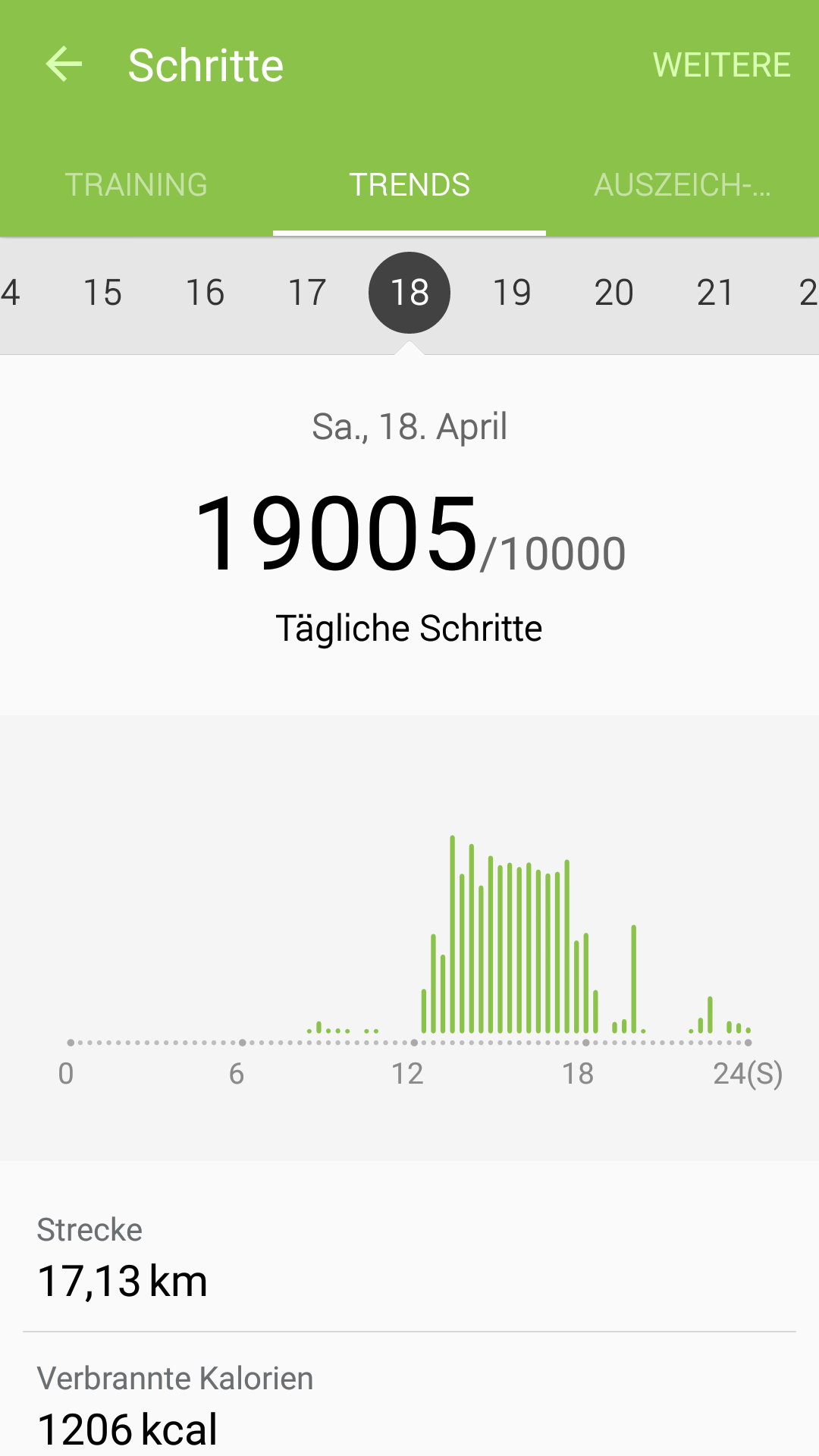The image size is (819, 1456).
Task: Select day 20 in the date strip
Action: [613, 293]
